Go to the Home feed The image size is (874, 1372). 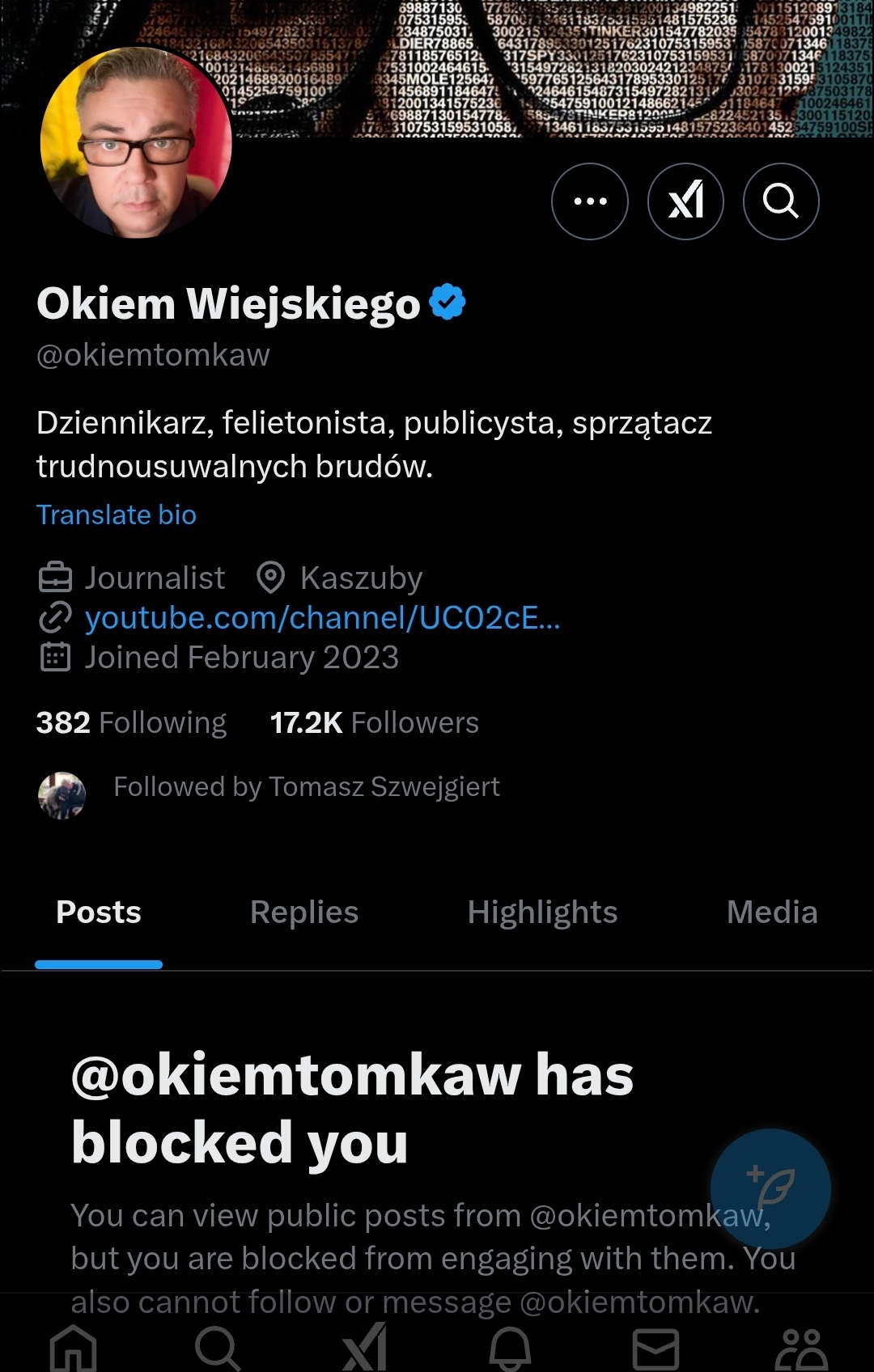[x=74, y=1348]
